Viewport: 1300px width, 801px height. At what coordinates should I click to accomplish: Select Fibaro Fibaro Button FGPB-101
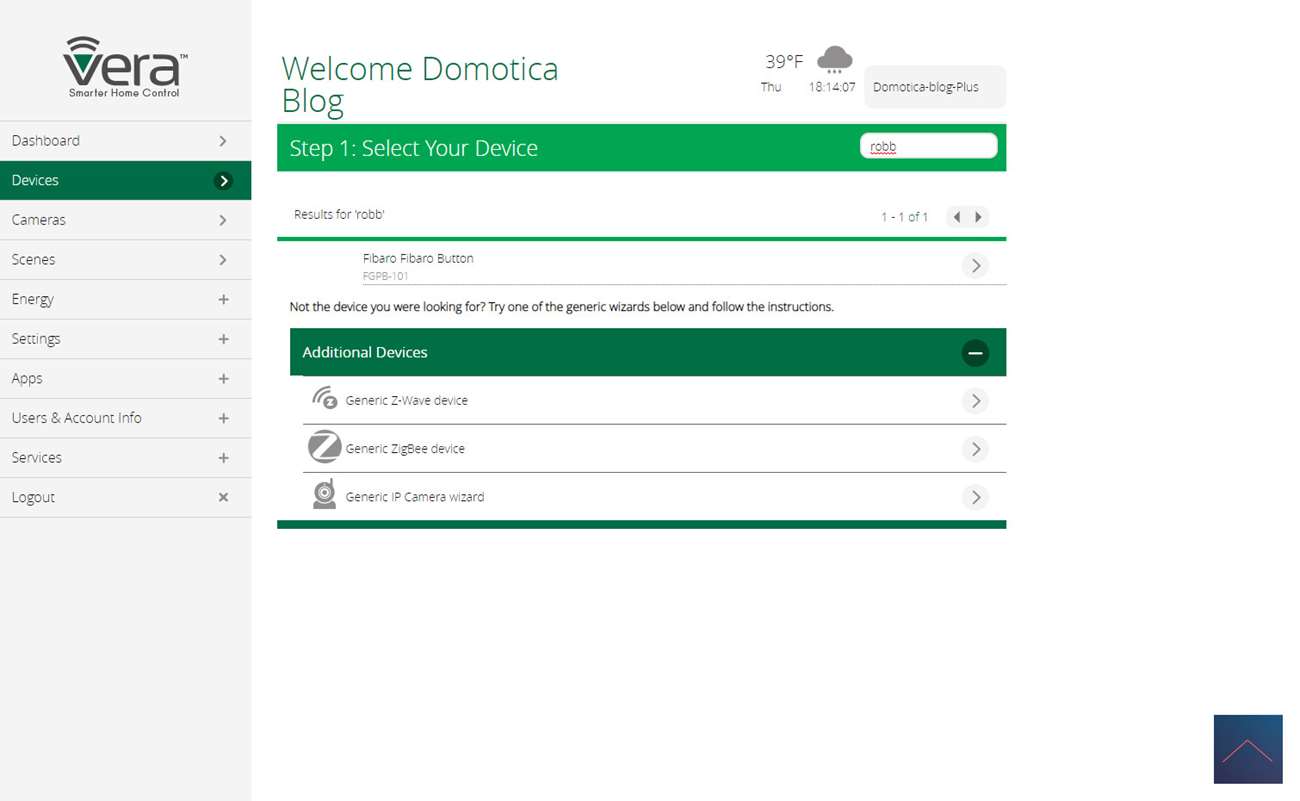click(660, 266)
